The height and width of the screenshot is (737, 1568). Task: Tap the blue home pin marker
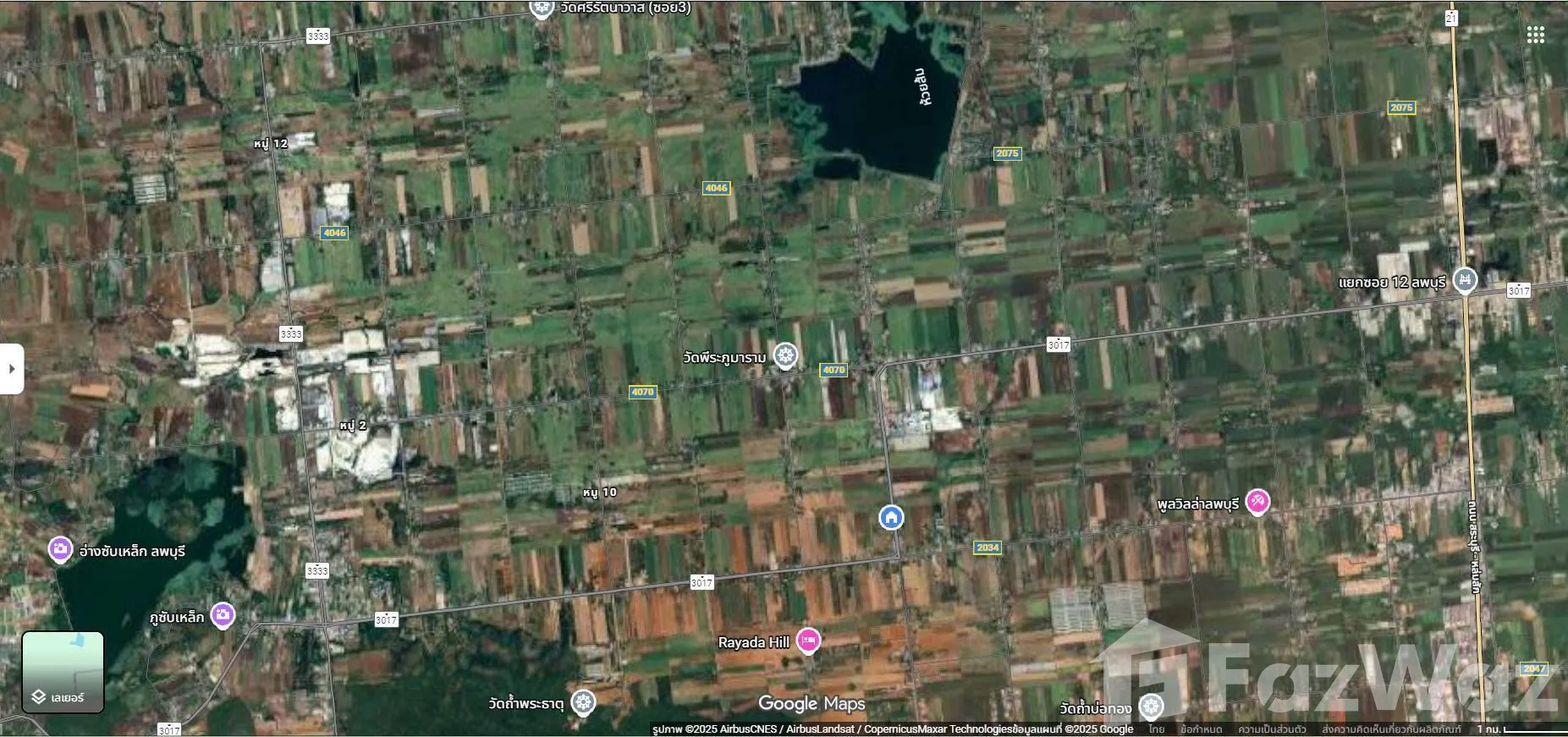[x=891, y=517]
